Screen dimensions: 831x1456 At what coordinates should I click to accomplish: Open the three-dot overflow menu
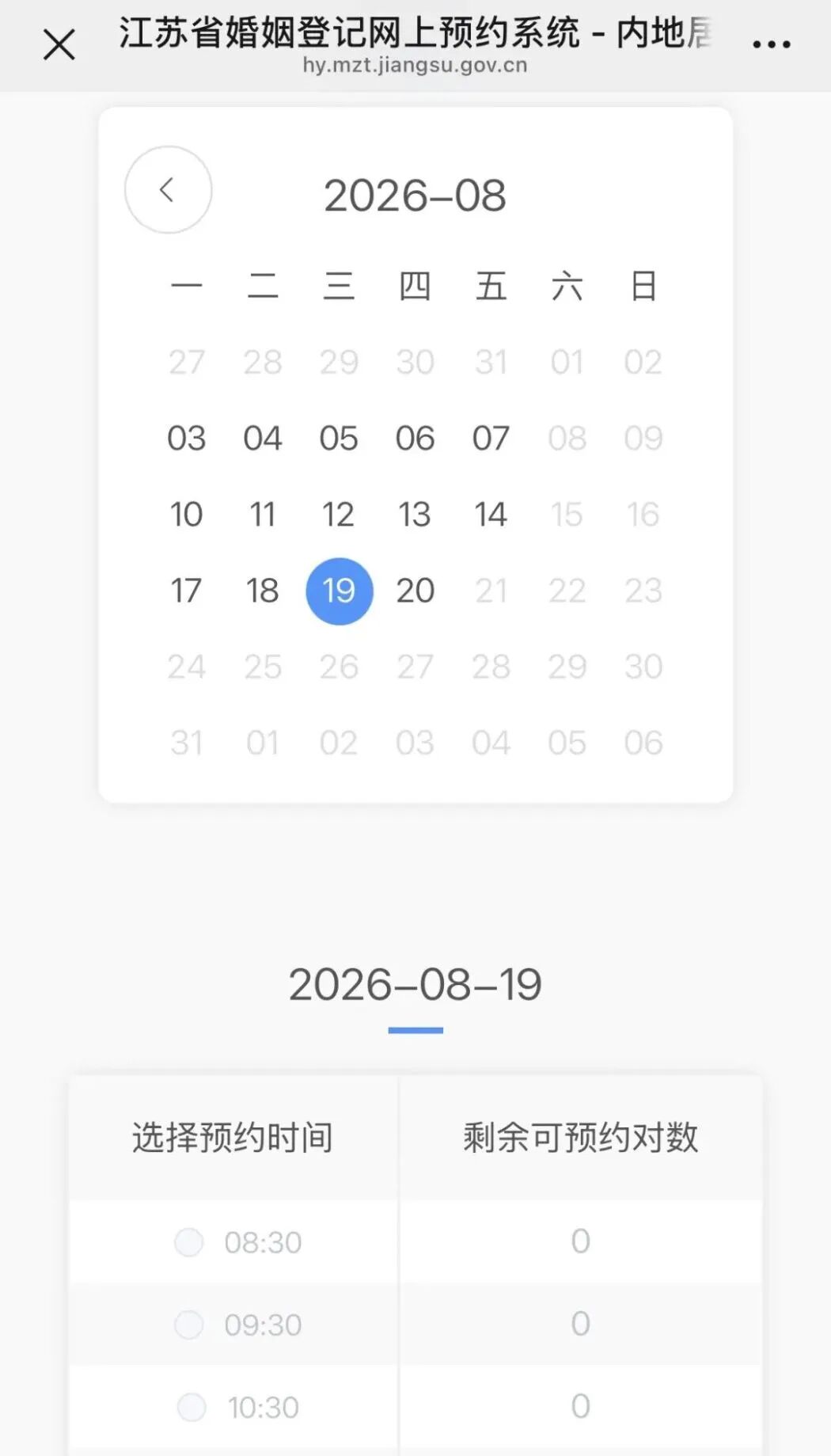coord(771,44)
